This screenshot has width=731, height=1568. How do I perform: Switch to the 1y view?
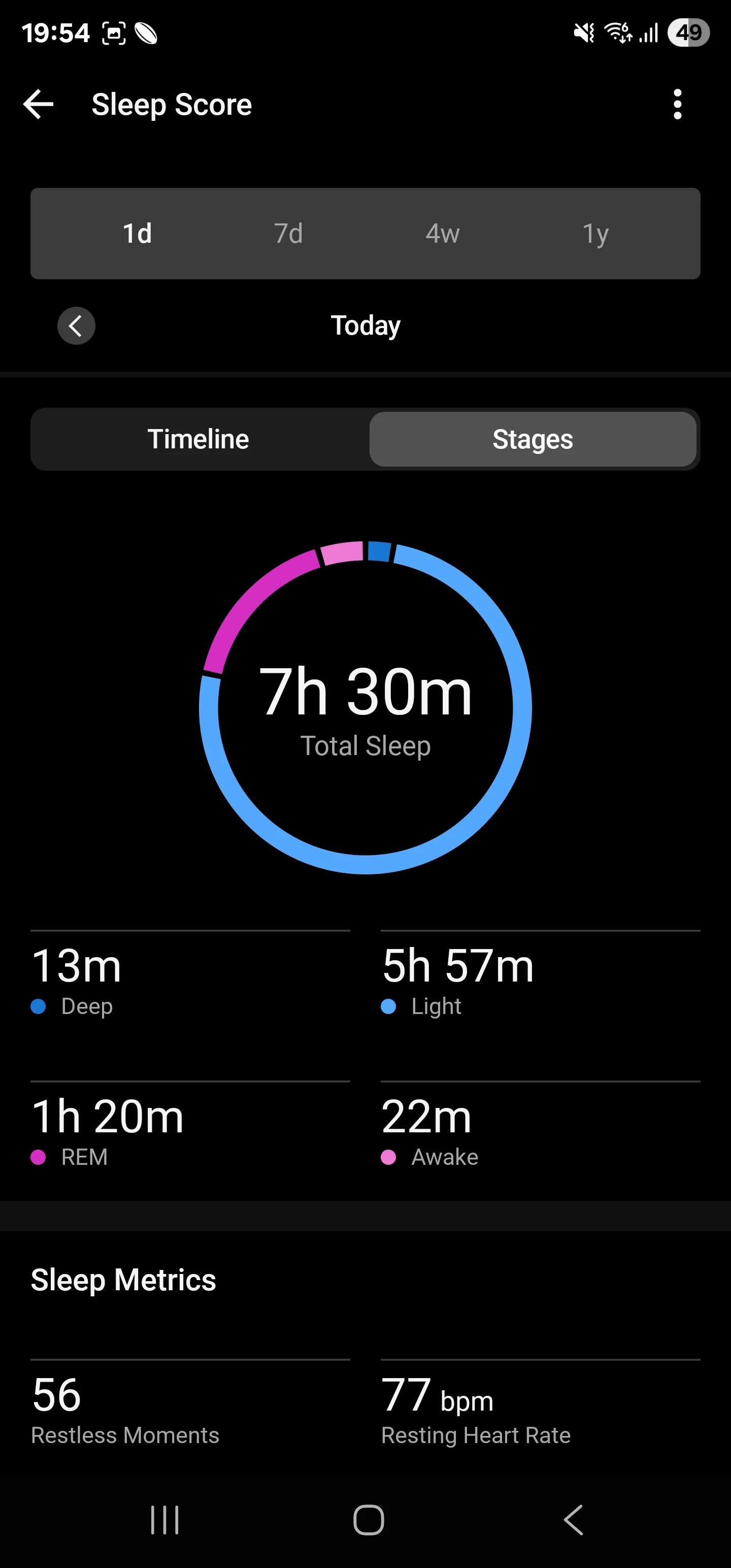[x=595, y=233]
